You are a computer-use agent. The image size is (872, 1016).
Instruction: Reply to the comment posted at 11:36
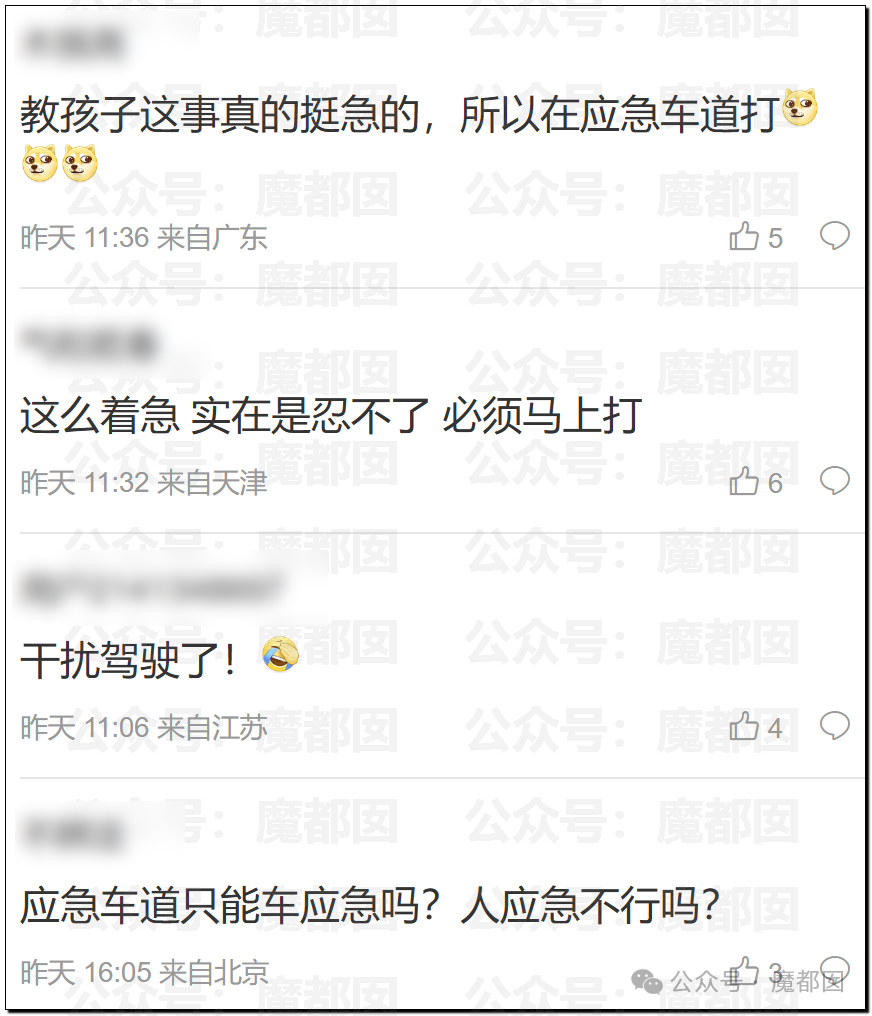click(x=834, y=236)
